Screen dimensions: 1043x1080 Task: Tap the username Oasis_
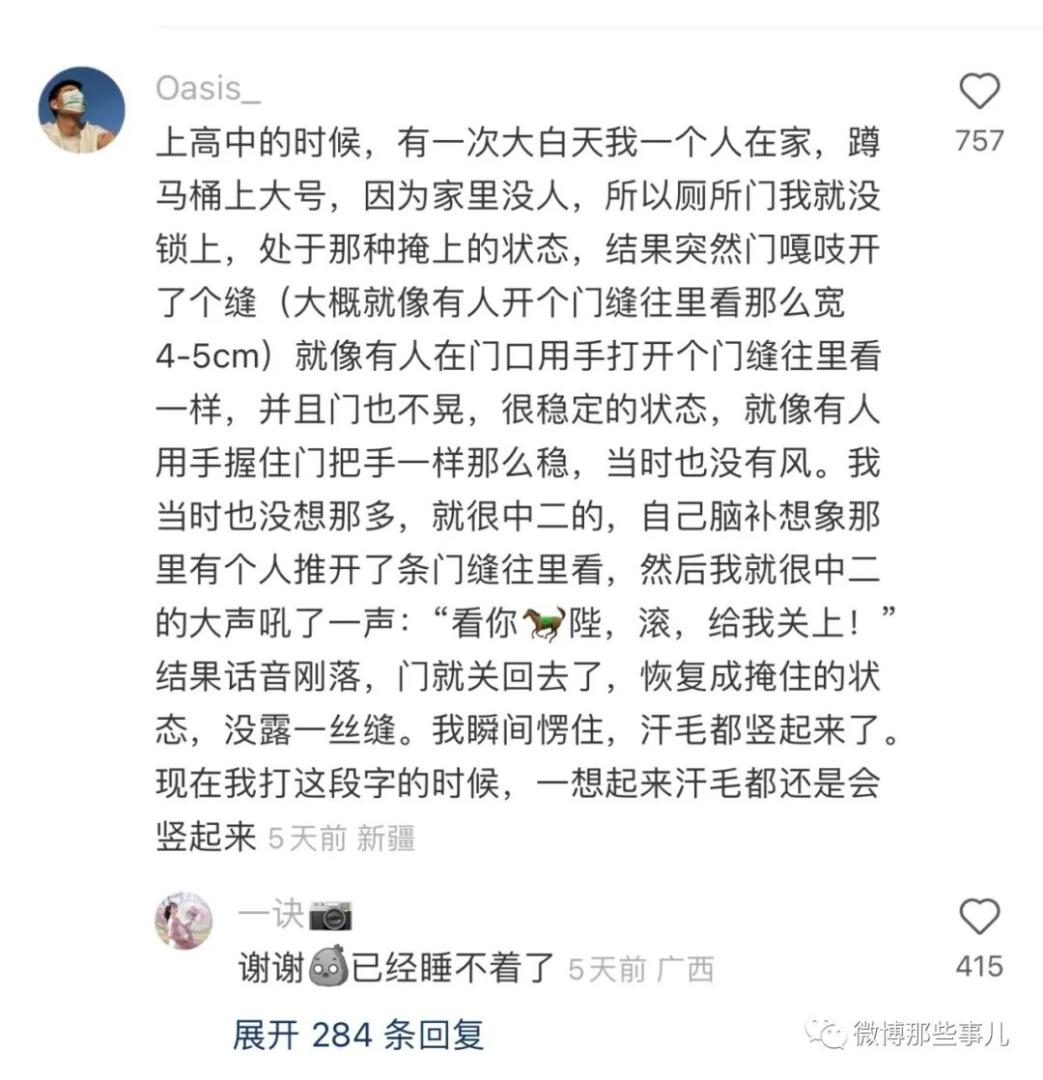208,89
